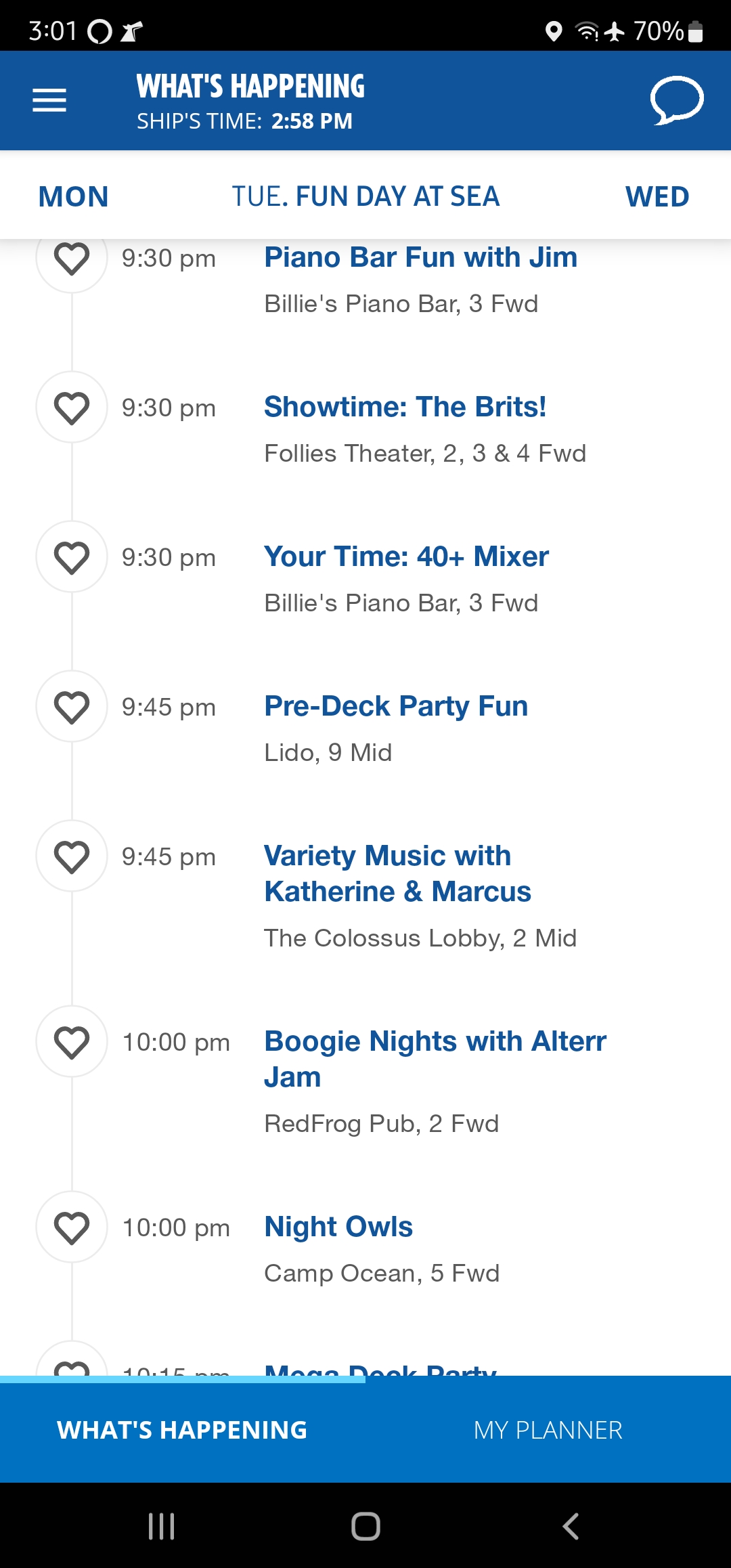Screen dimensions: 731x1568
Task: Favorite Variety Music with Katherine & Marcus
Action: click(x=72, y=856)
